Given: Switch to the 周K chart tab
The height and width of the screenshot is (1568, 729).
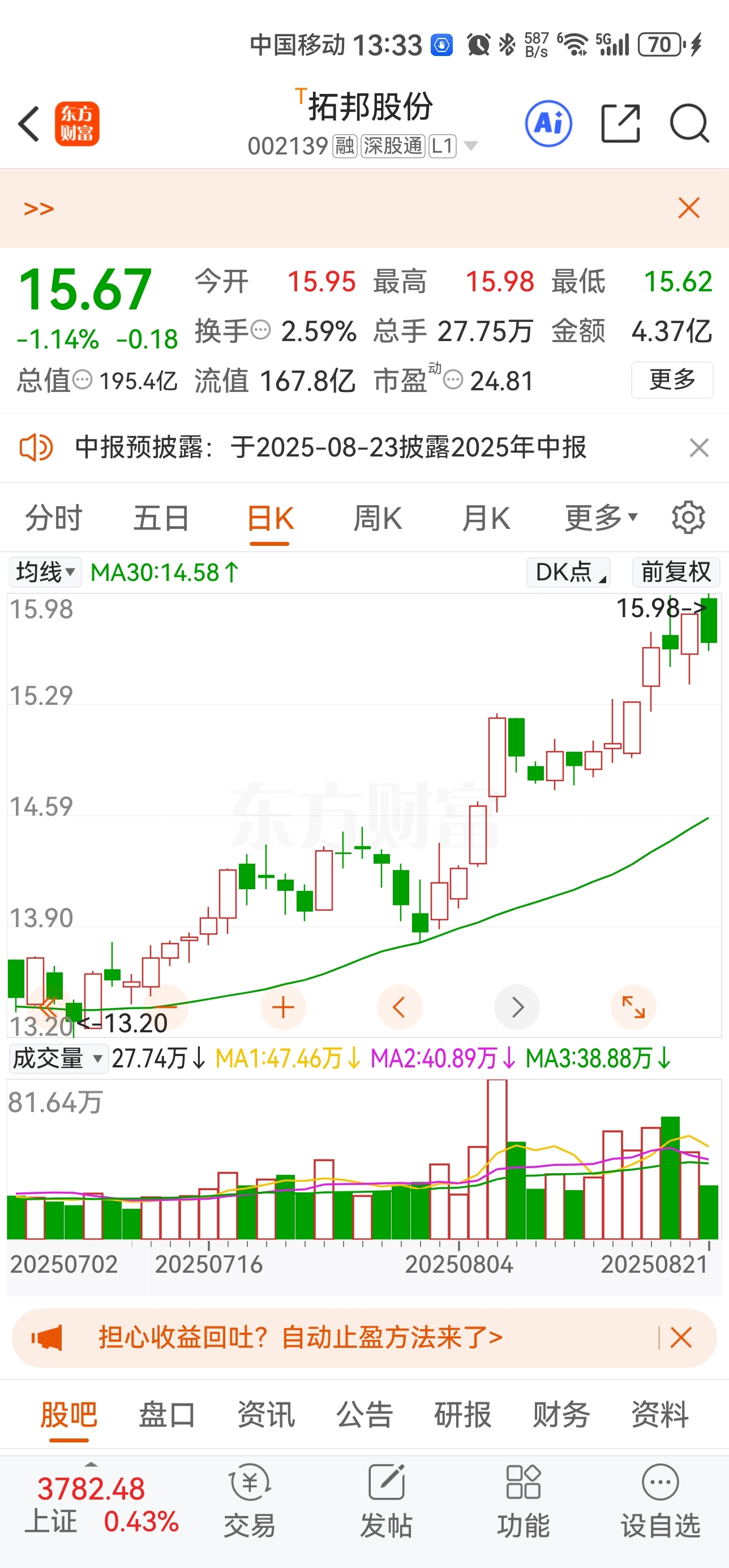Looking at the screenshot, I should coord(378,519).
